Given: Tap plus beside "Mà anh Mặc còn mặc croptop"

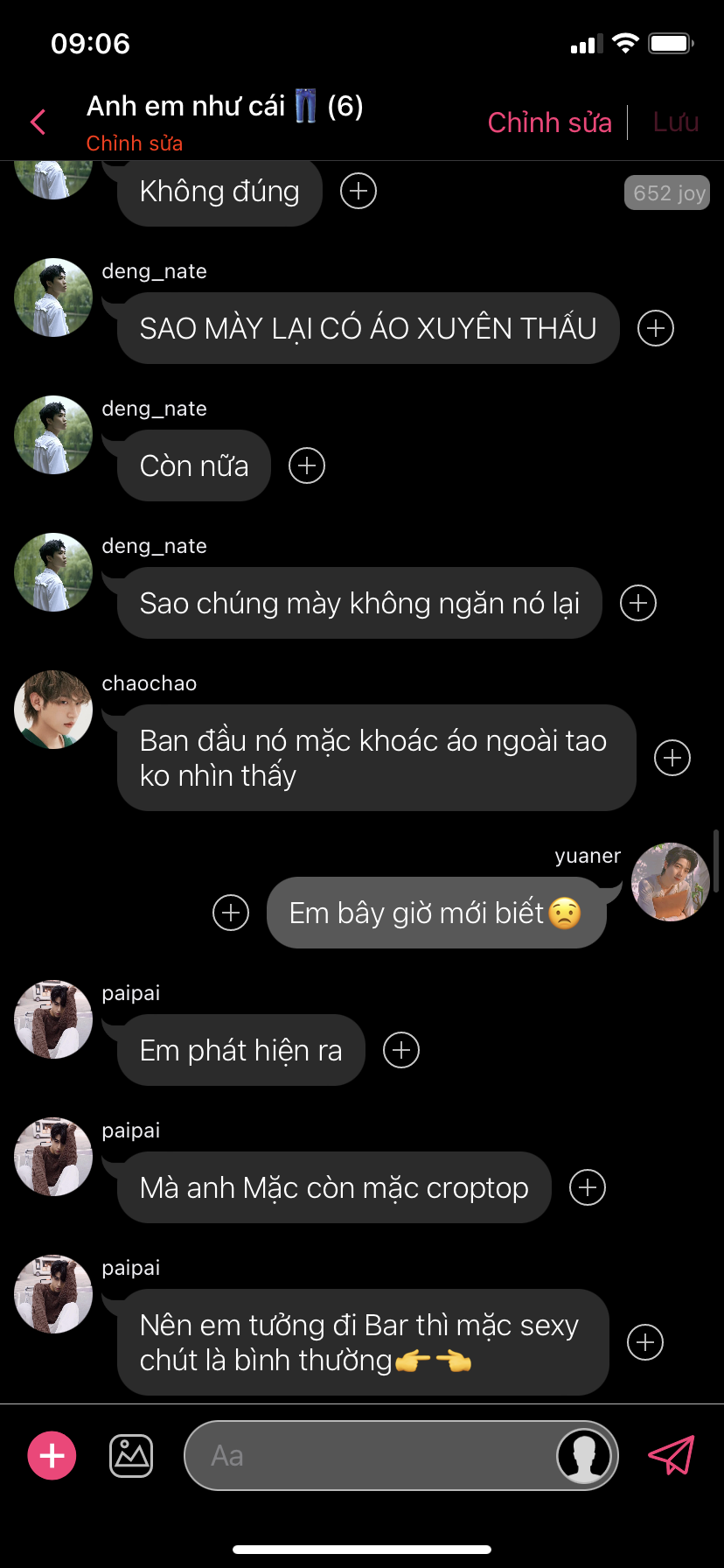Looking at the screenshot, I should coord(588,1187).
